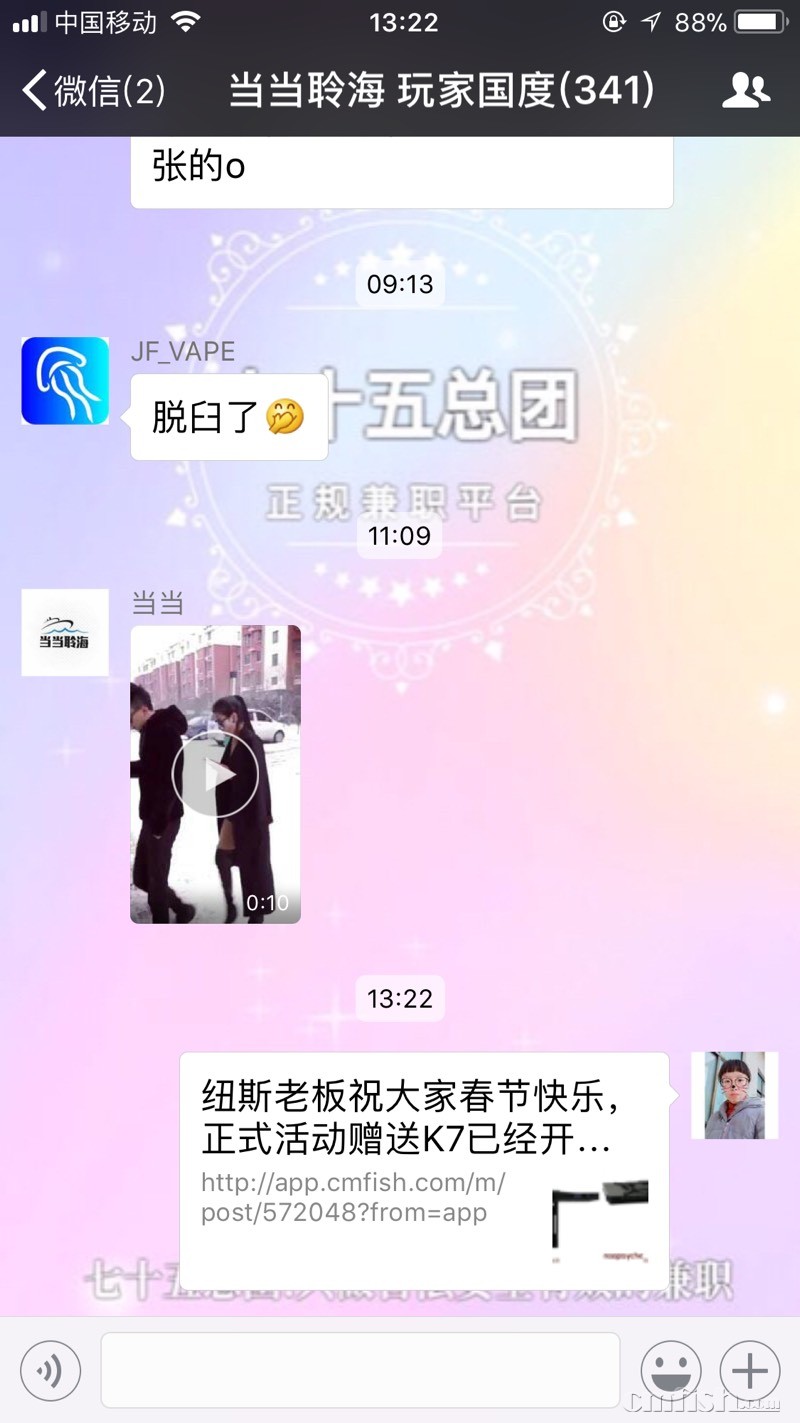Switch to voice message input
This screenshot has width=800, height=1423.
[50, 1370]
